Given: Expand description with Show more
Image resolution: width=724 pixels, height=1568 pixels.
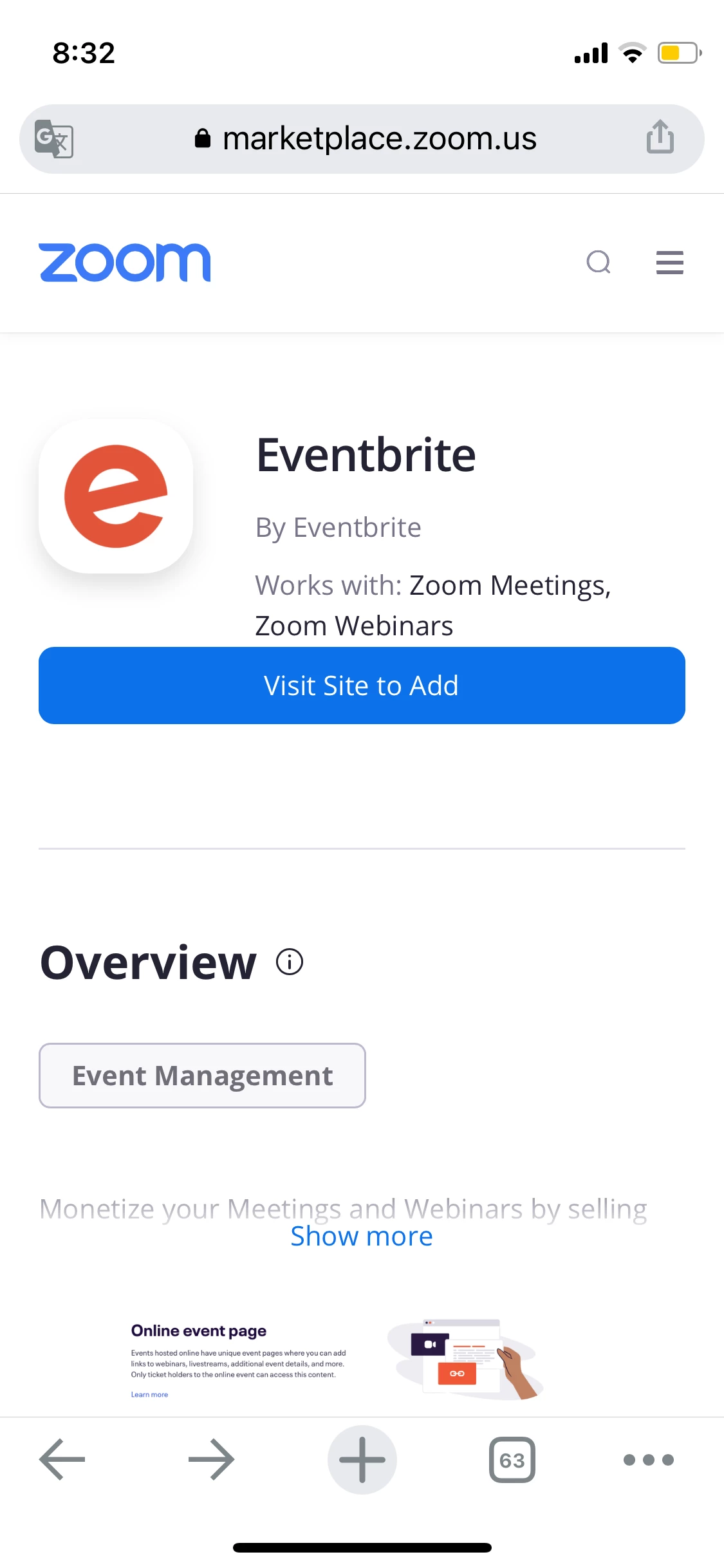Looking at the screenshot, I should click(x=362, y=1237).
